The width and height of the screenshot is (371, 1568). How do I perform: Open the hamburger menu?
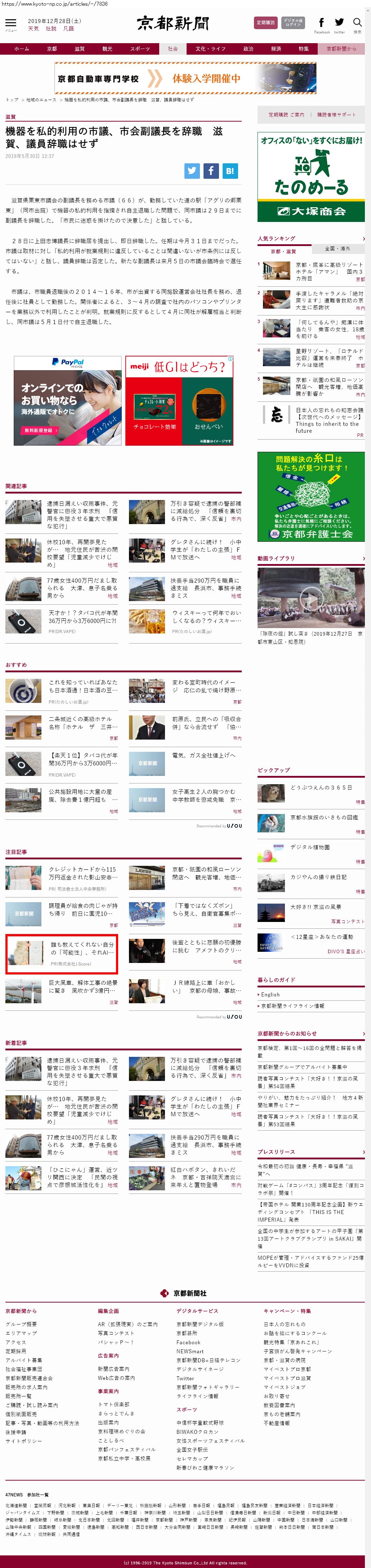11,23
